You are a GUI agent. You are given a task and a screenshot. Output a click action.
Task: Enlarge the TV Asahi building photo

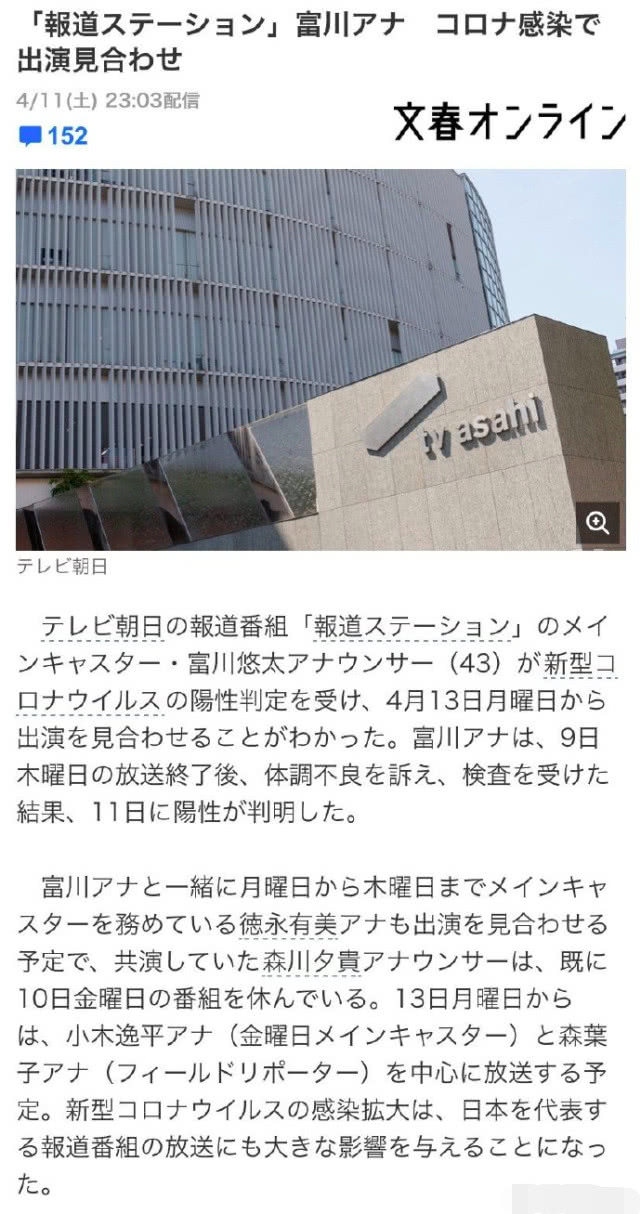click(x=597, y=523)
